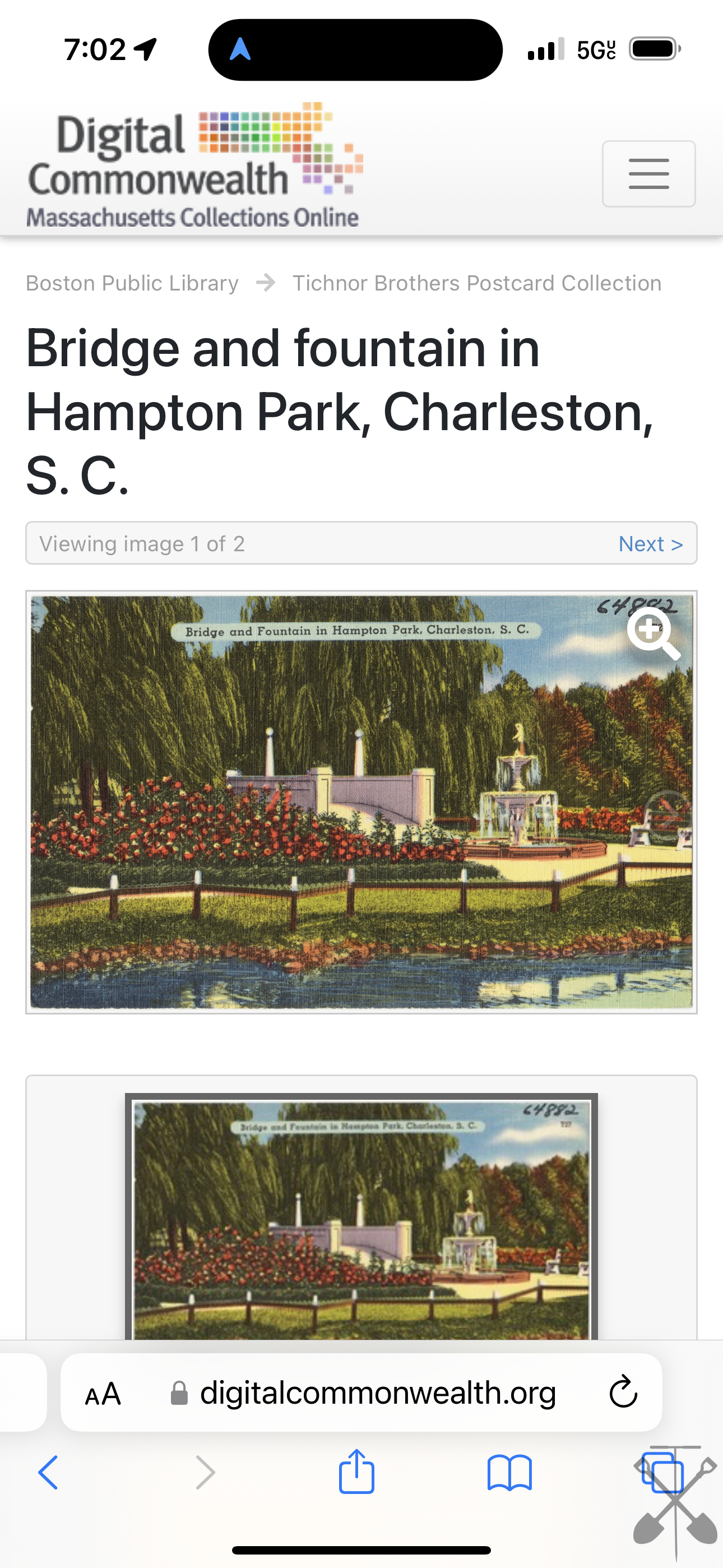Open Safari bookmarks
Image resolution: width=723 pixels, height=1568 pixels.
tap(510, 1473)
